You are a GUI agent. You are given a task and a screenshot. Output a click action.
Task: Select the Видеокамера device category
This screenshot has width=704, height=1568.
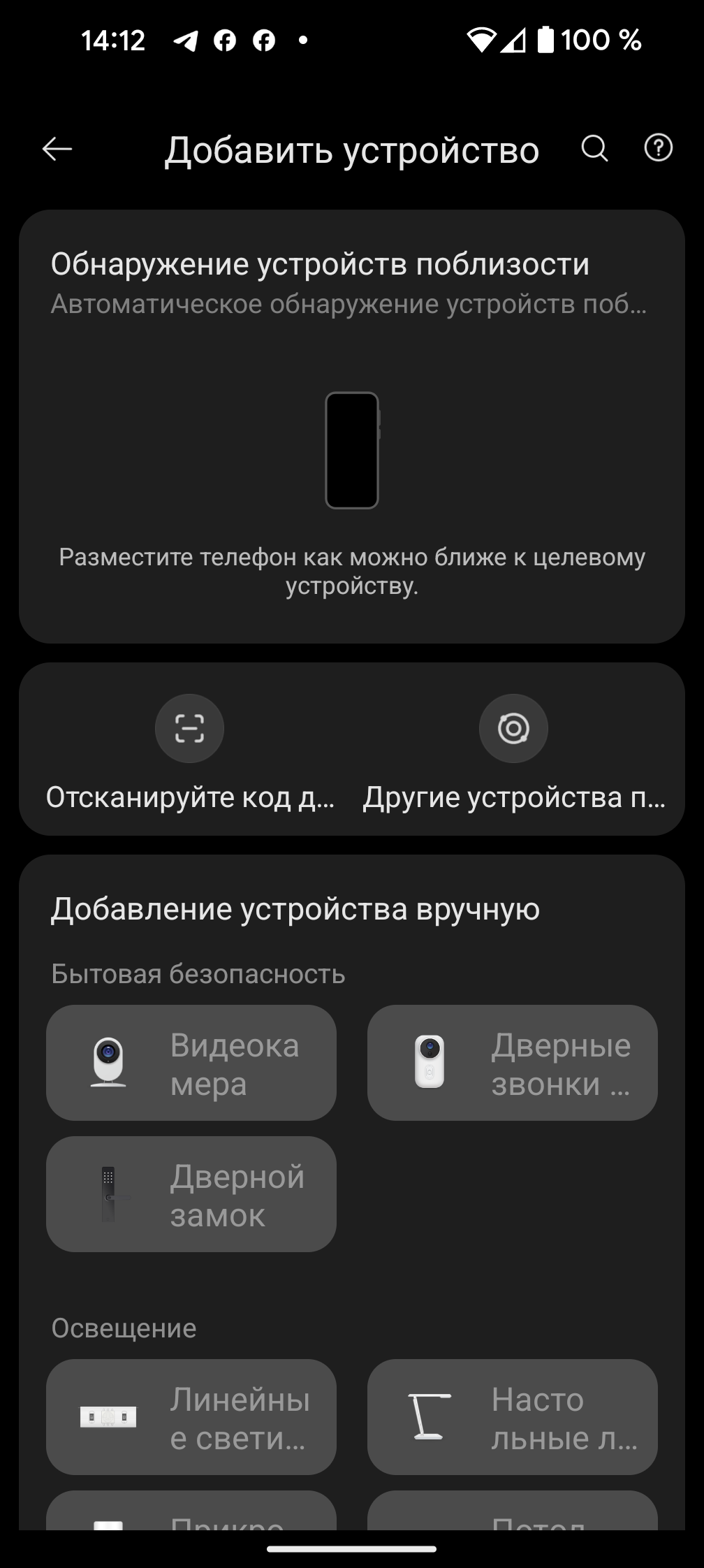[x=191, y=1063]
